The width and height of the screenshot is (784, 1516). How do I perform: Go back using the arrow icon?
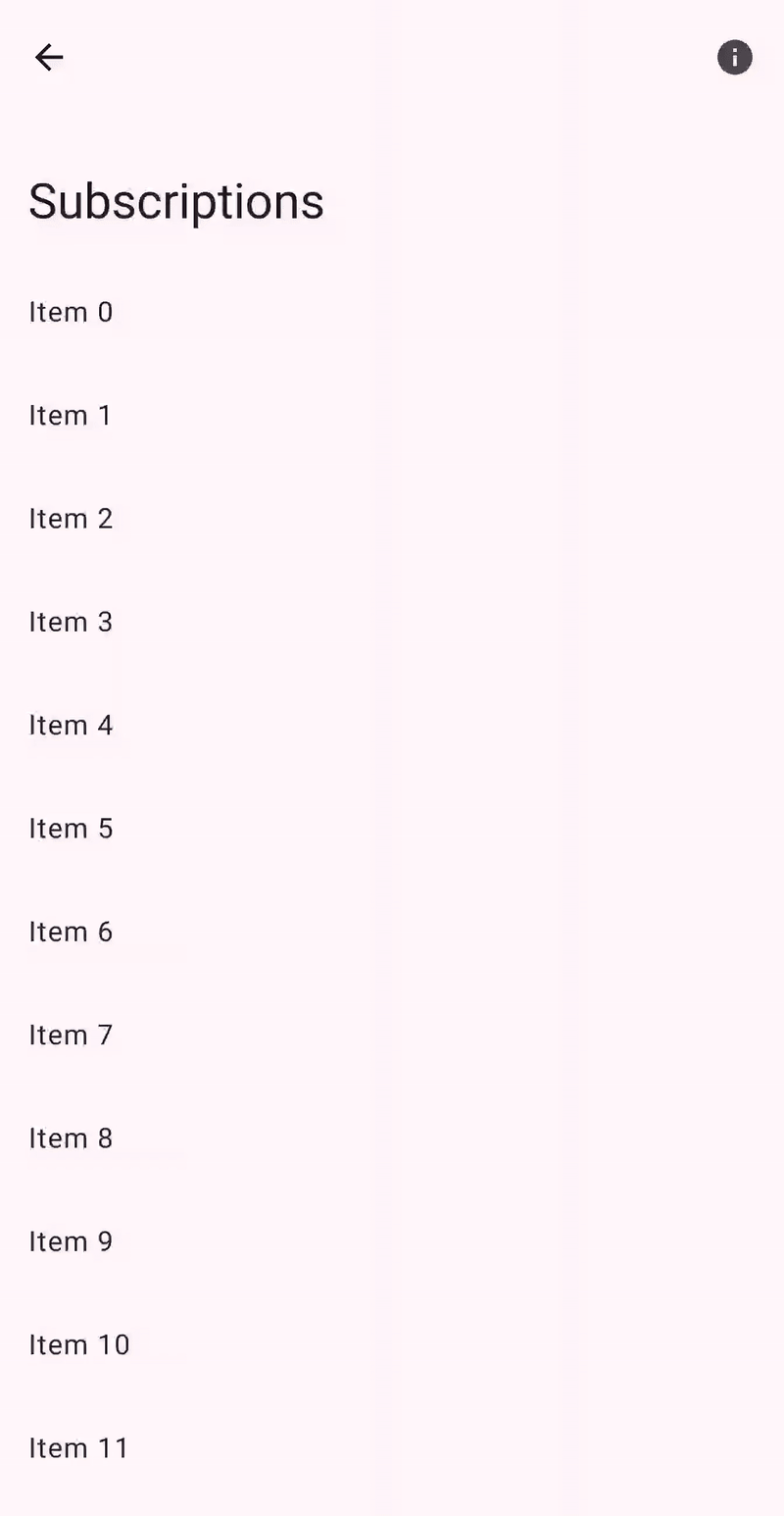click(49, 58)
